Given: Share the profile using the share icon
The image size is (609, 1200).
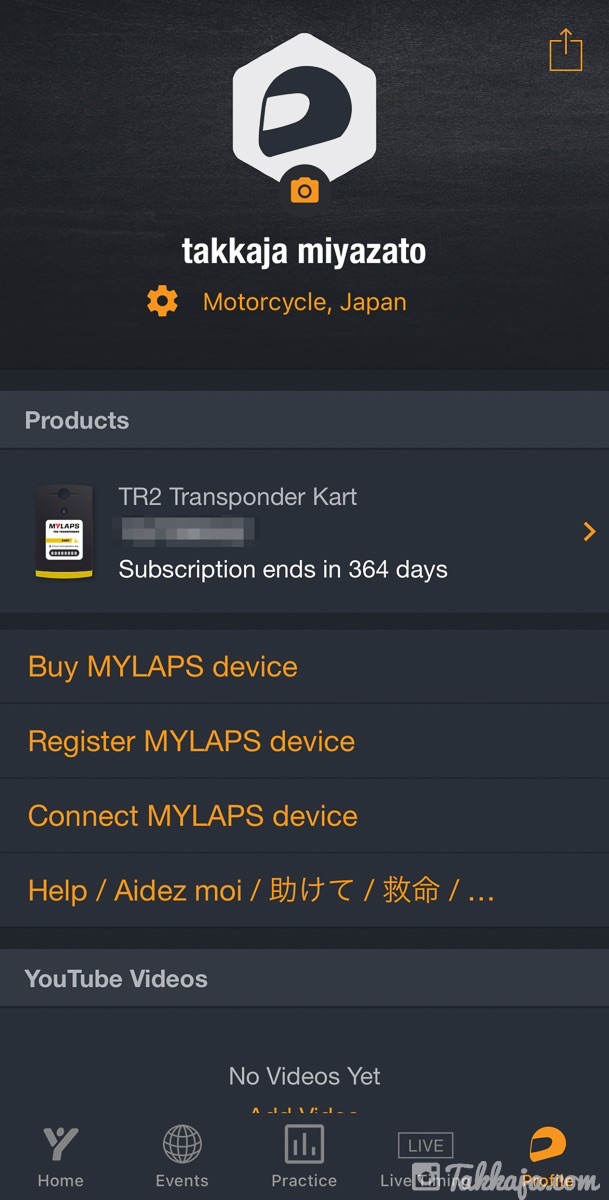Looking at the screenshot, I should pyautogui.click(x=565, y=50).
